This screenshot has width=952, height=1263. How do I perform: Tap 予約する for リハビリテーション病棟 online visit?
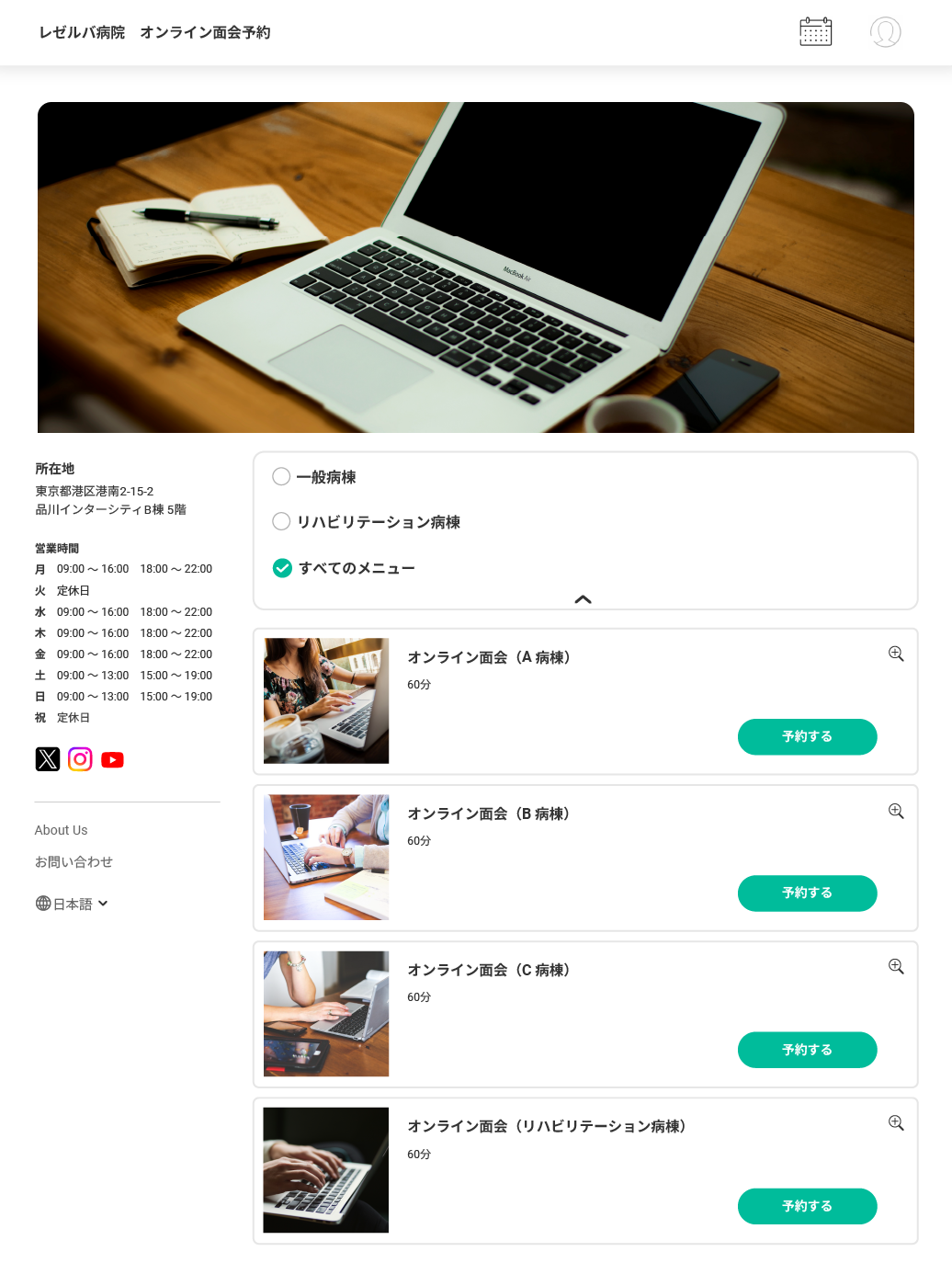[807, 1205]
